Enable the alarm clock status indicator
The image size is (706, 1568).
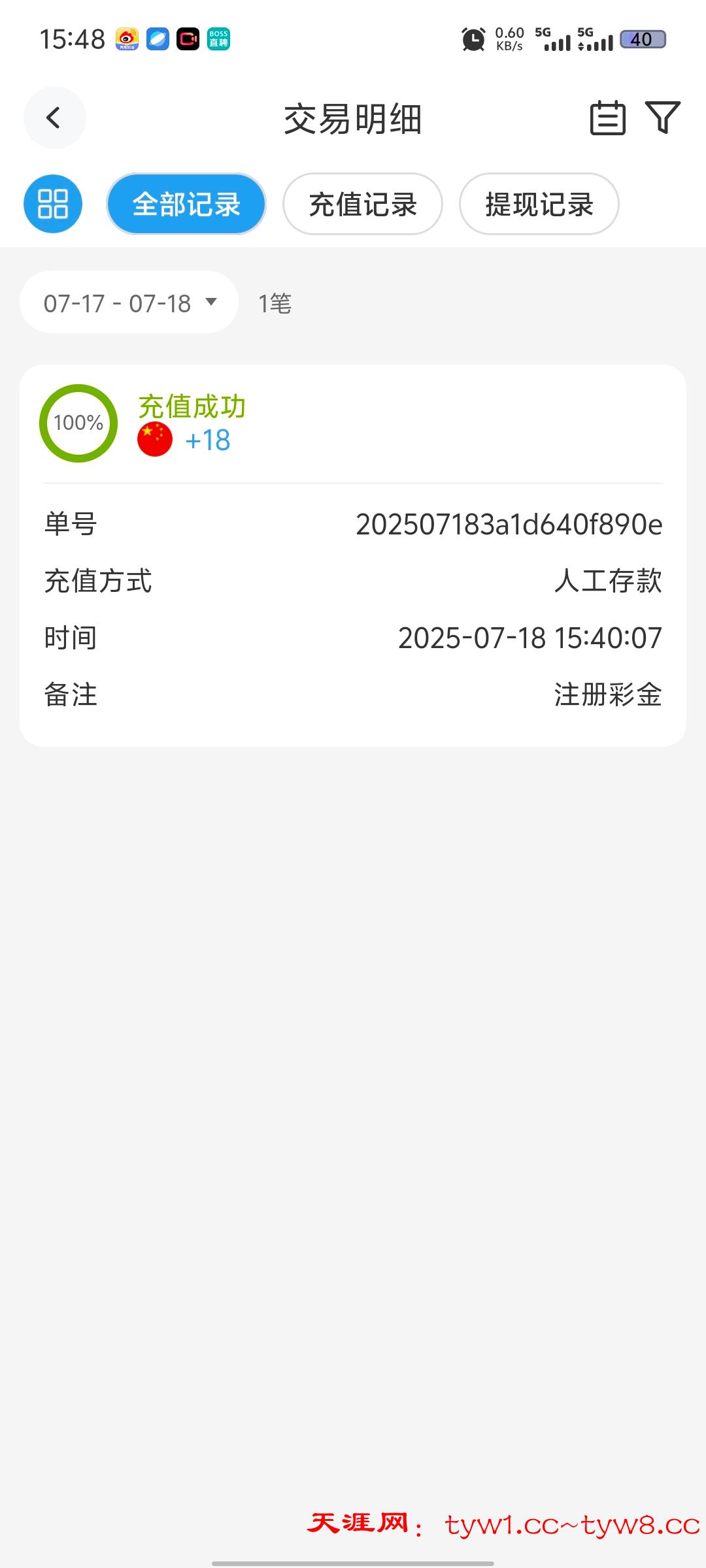(x=472, y=39)
